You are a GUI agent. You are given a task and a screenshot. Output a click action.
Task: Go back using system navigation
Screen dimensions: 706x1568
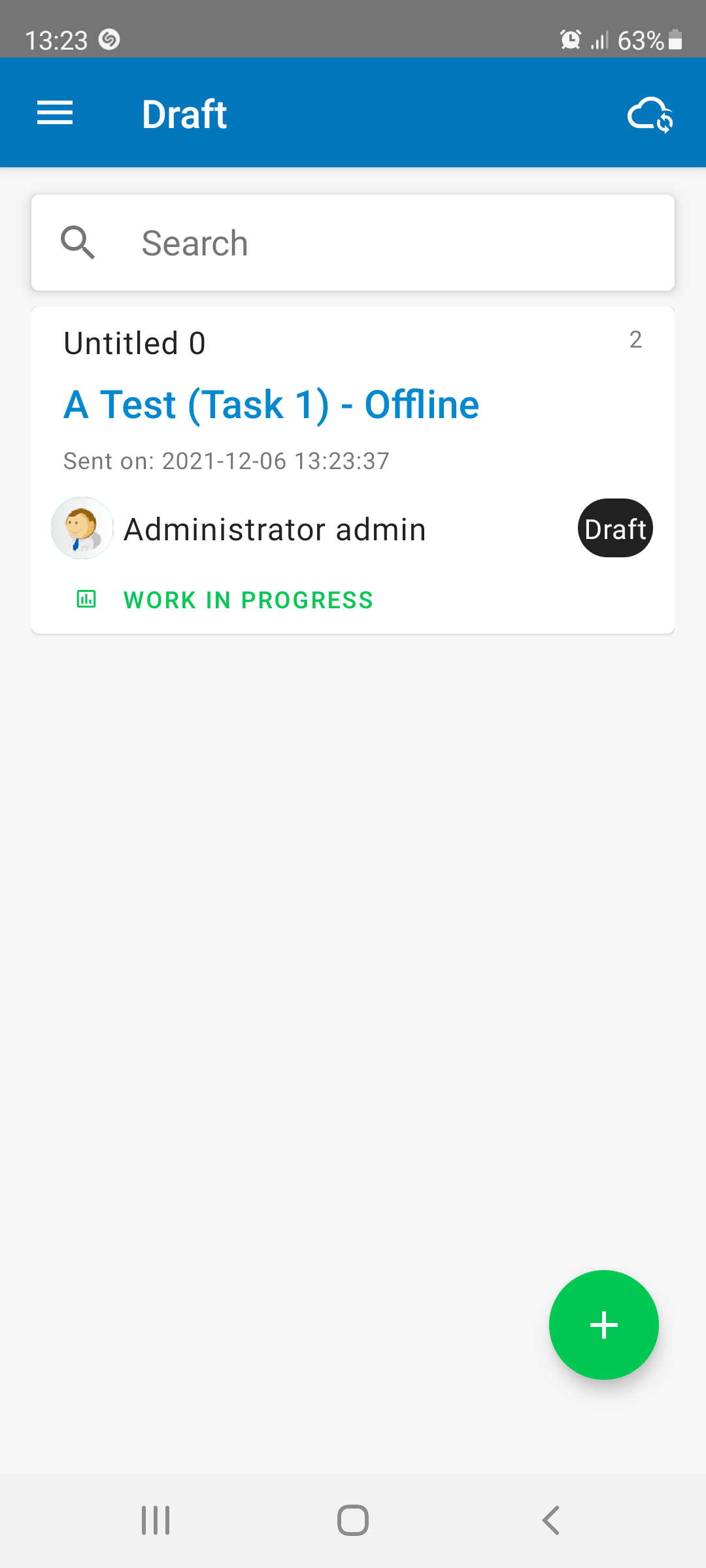(551, 1520)
